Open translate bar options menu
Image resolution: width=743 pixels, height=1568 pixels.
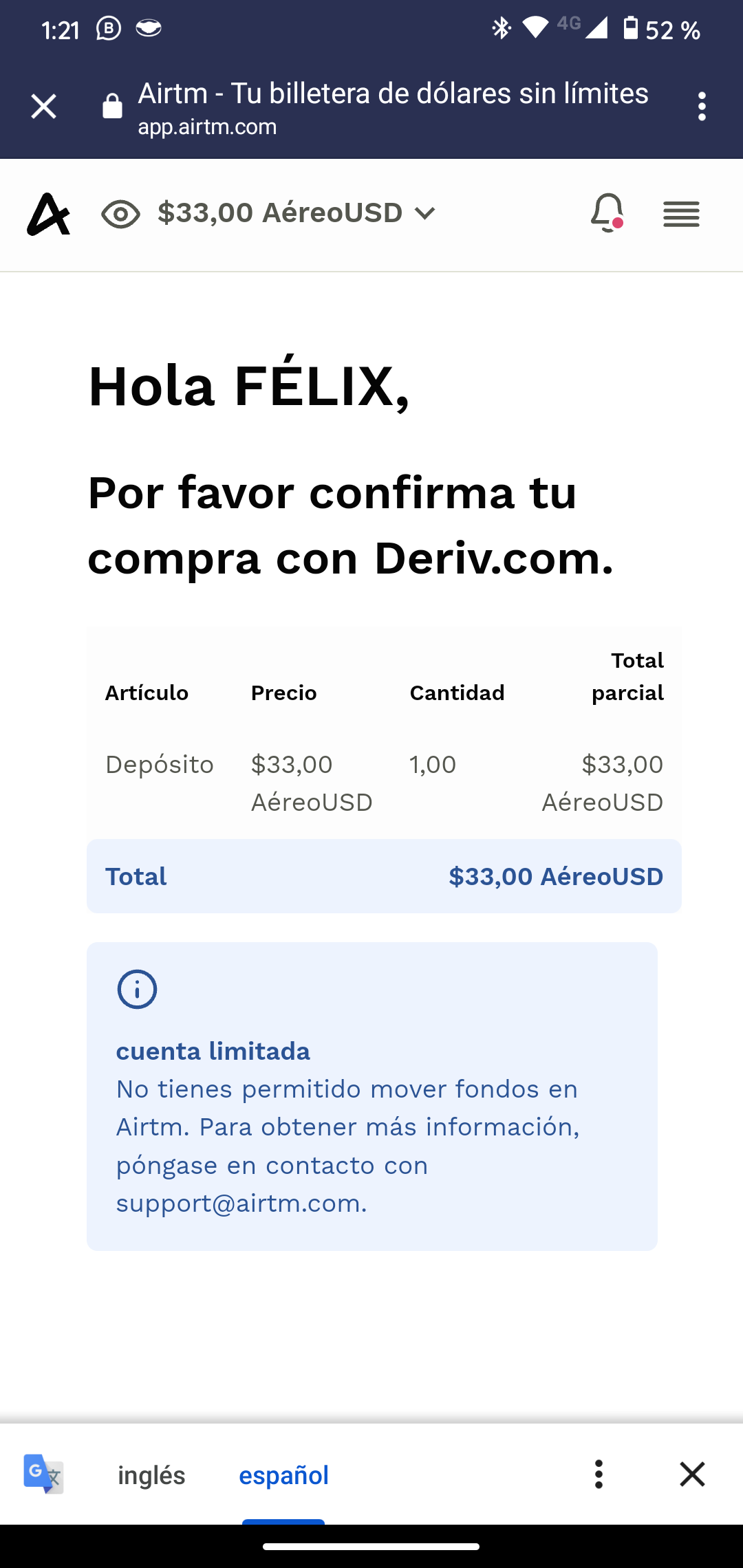(x=599, y=1474)
